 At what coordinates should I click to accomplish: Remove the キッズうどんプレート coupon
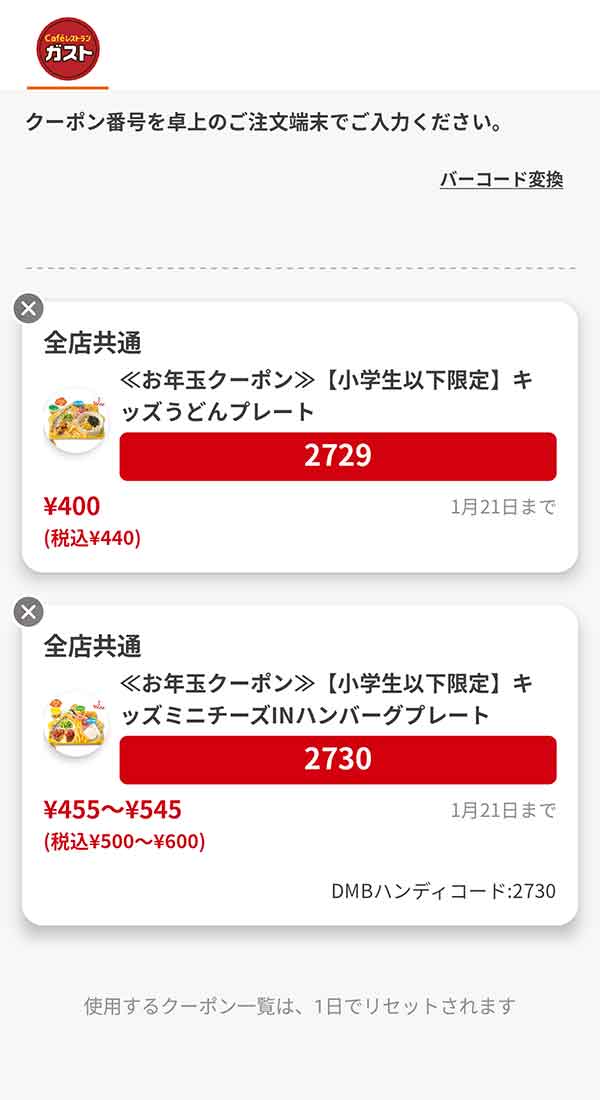[29, 308]
